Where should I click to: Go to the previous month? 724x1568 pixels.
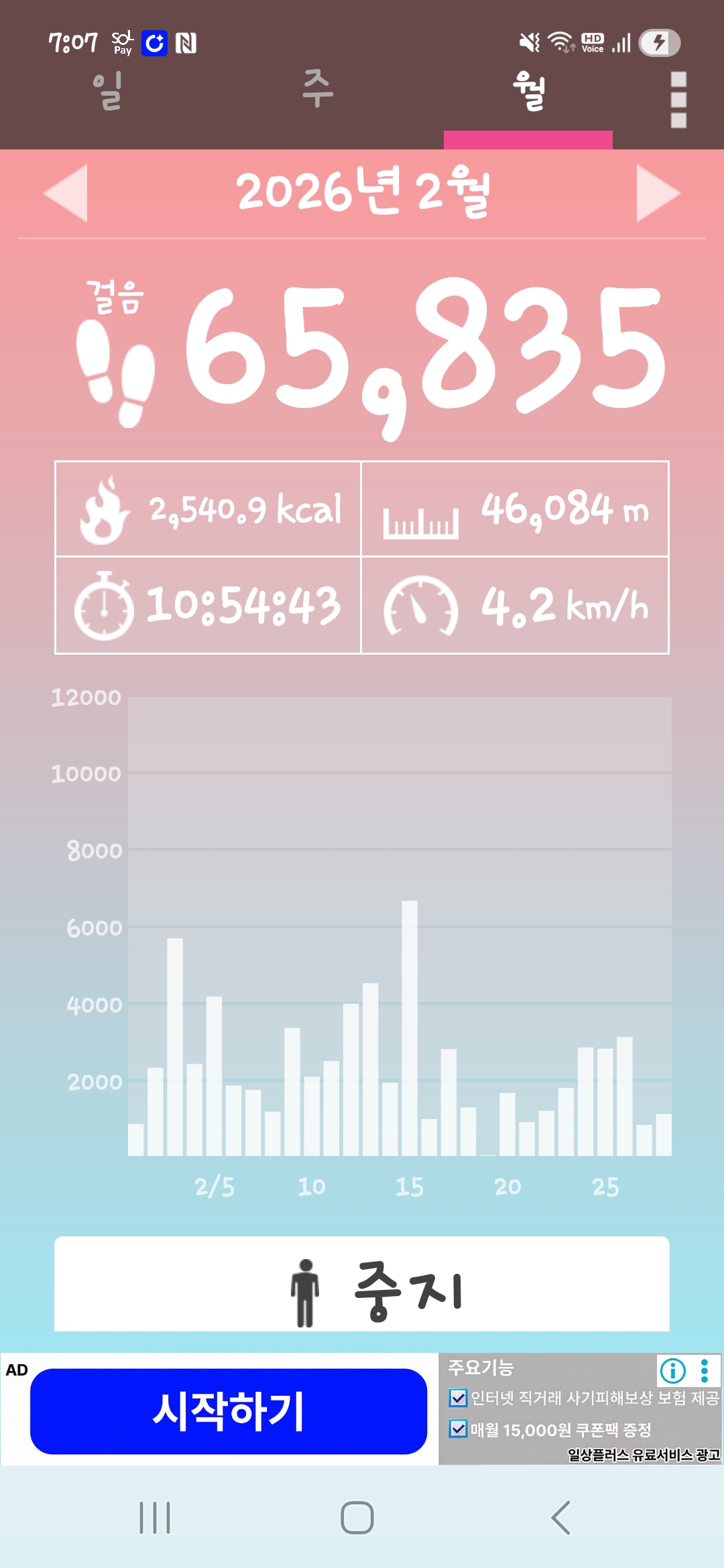pos(66,193)
